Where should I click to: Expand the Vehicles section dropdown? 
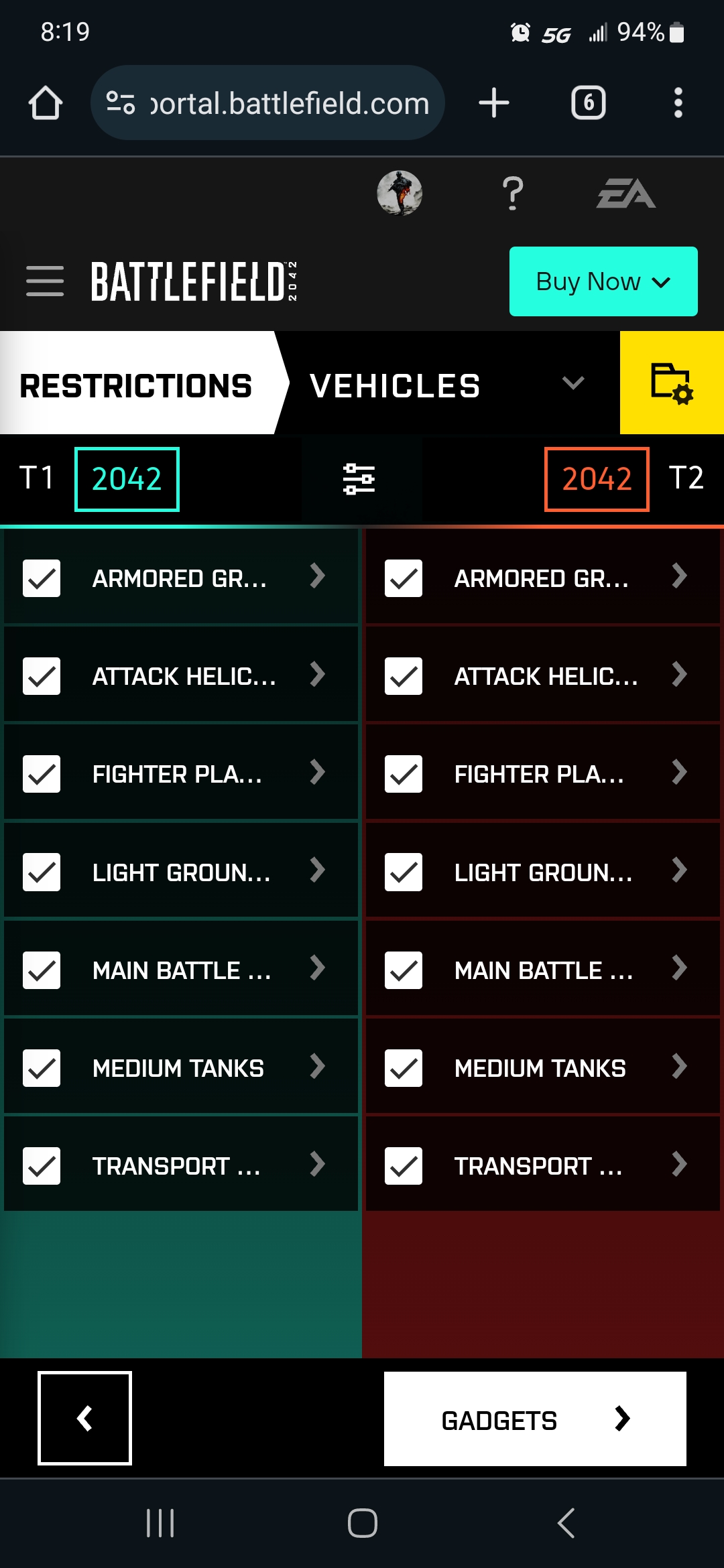point(573,383)
